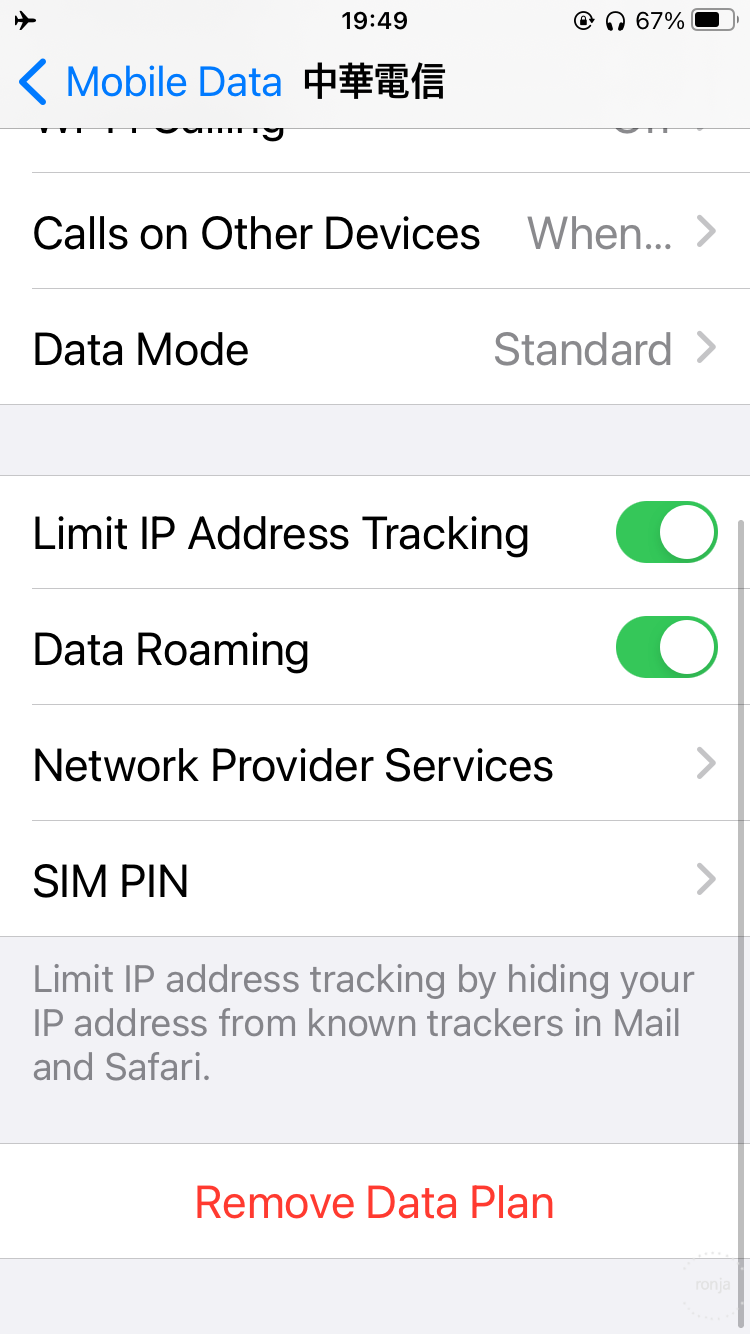
Task: Open the Data Mode options
Action: [375, 348]
